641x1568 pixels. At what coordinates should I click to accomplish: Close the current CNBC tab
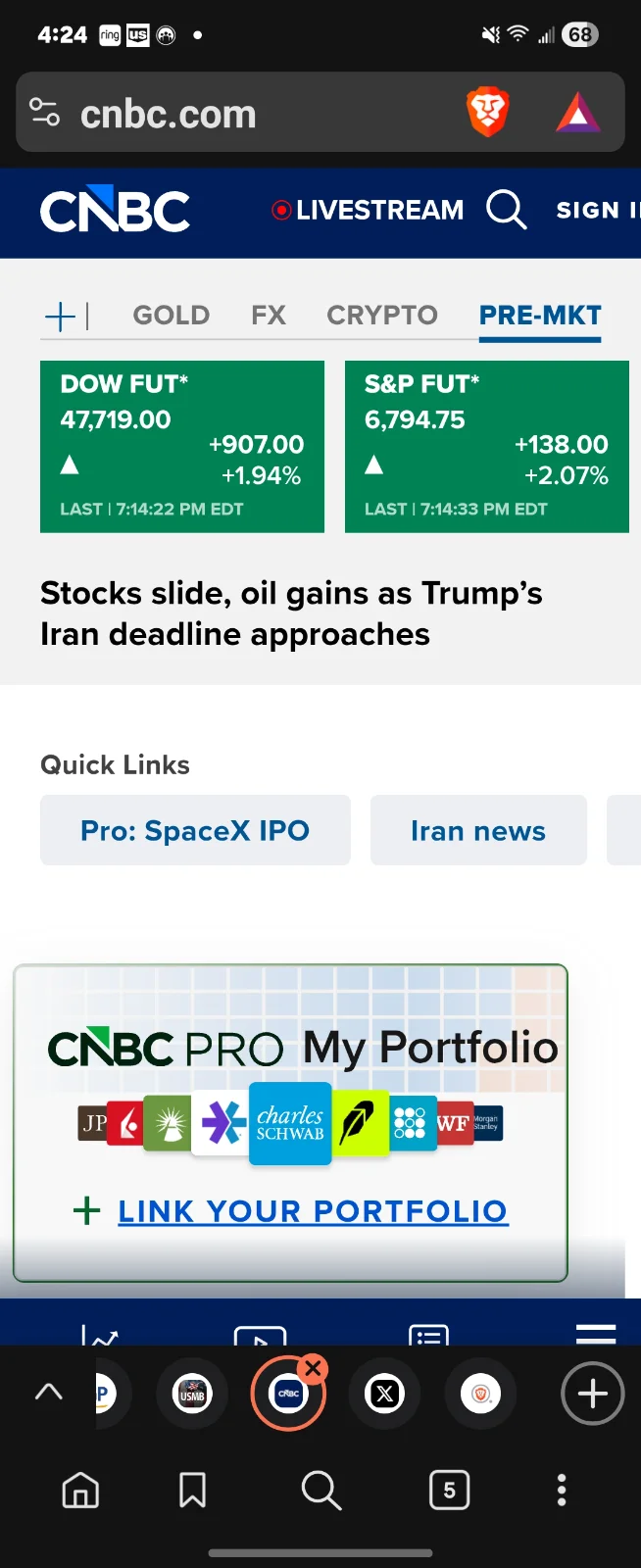point(314,1368)
